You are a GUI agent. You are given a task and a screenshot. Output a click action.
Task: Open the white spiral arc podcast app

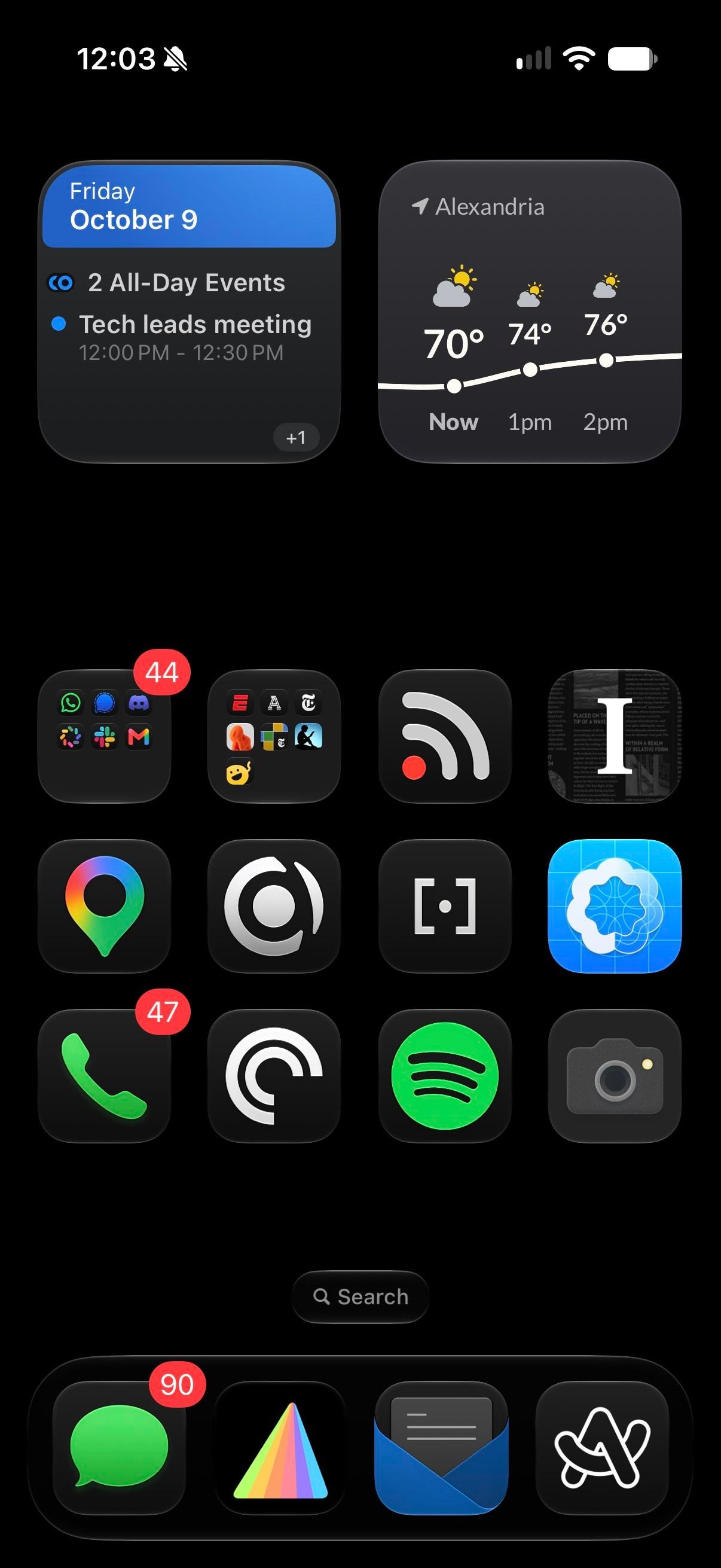click(274, 1076)
